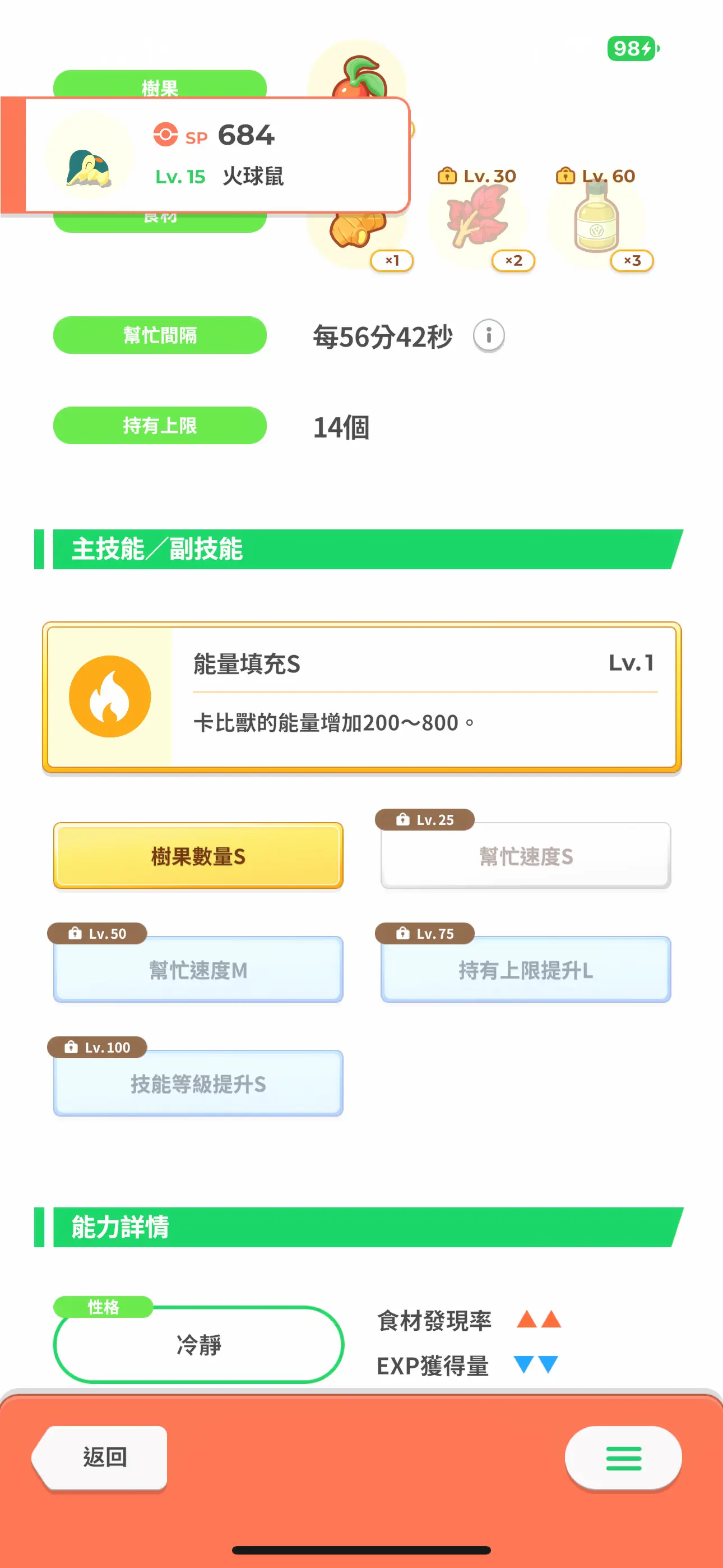
Task: View the locked 幫忙速度M sub skill
Action: (x=198, y=970)
